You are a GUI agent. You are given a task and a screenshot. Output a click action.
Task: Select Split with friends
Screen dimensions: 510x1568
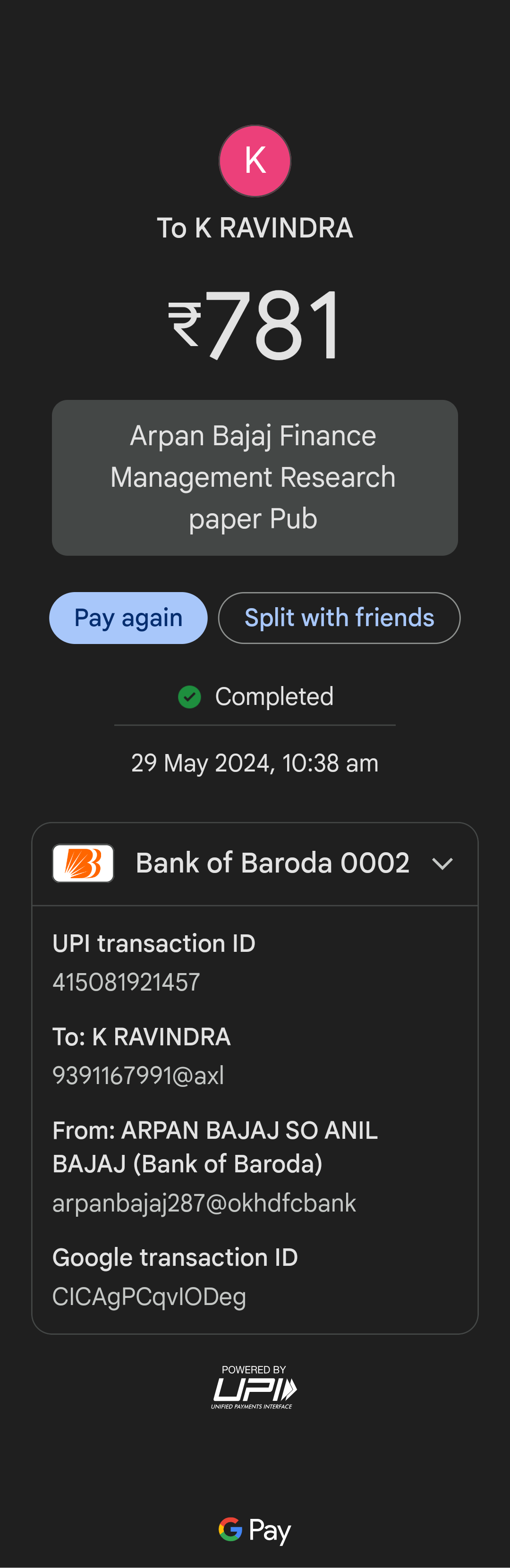tap(339, 618)
